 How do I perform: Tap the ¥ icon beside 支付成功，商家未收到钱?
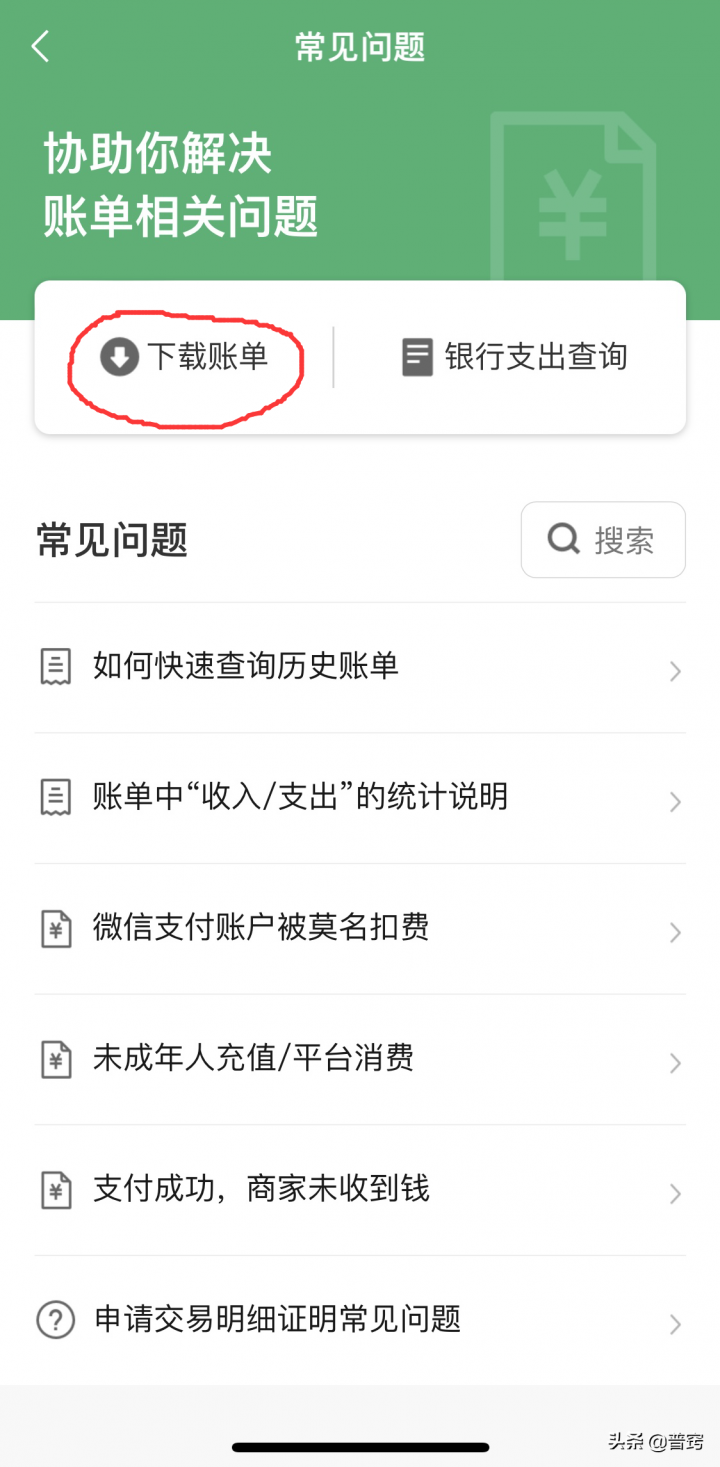click(57, 1192)
